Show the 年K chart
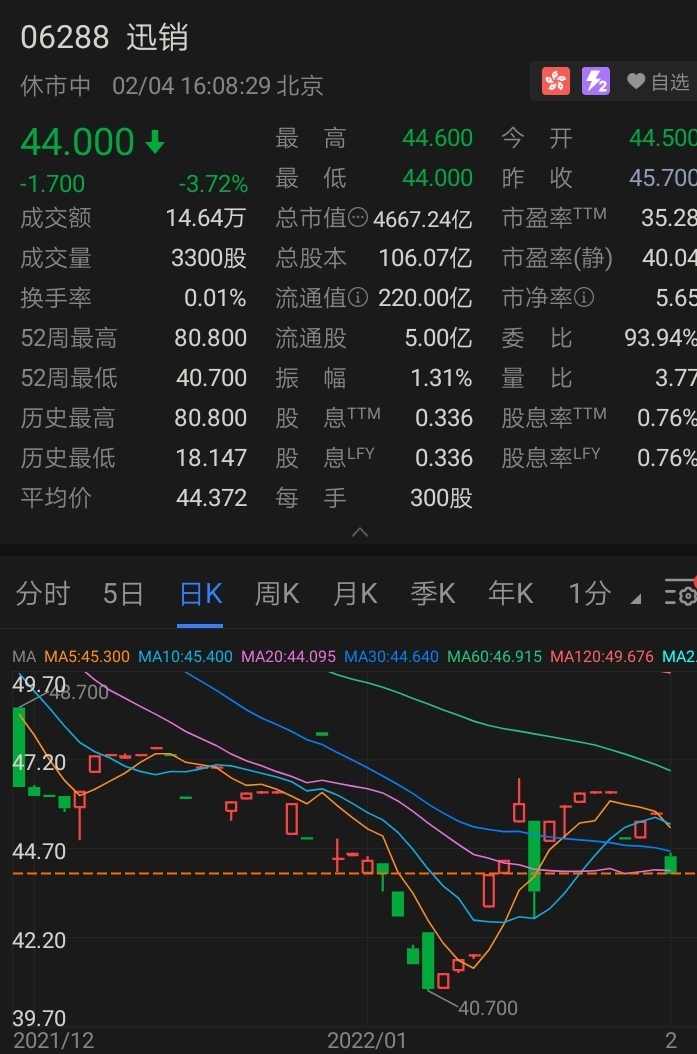This screenshot has width=697, height=1054. [x=511, y=594]
